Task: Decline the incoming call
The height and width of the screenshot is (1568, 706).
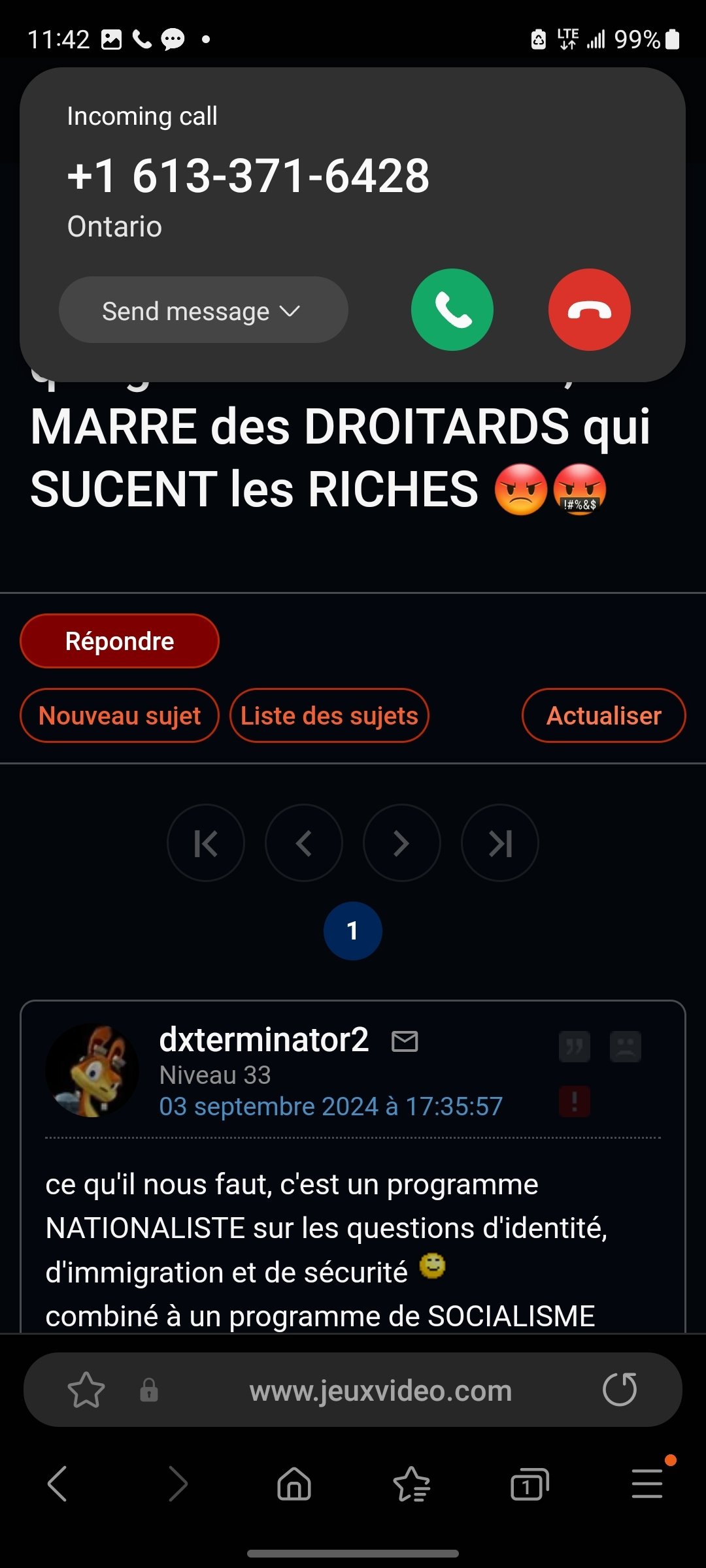Action: [x=589, y=310]
